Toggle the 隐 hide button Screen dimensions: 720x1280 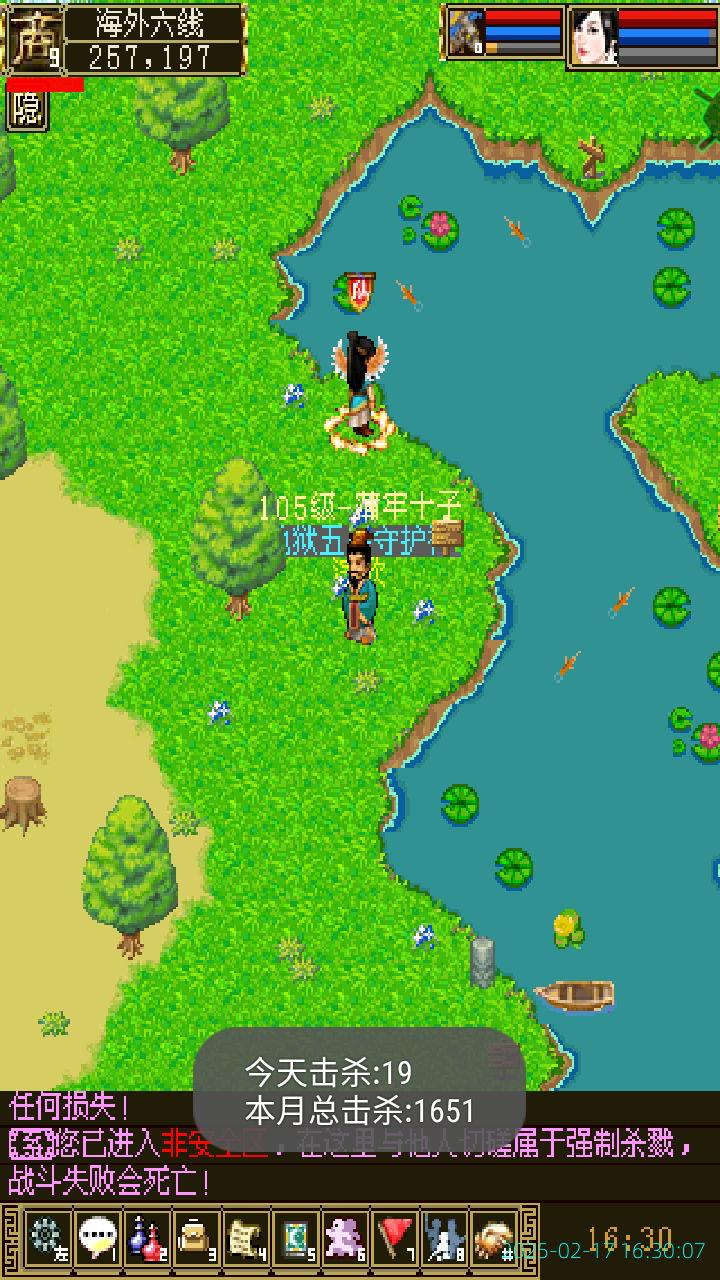click(x=28, y=110)
